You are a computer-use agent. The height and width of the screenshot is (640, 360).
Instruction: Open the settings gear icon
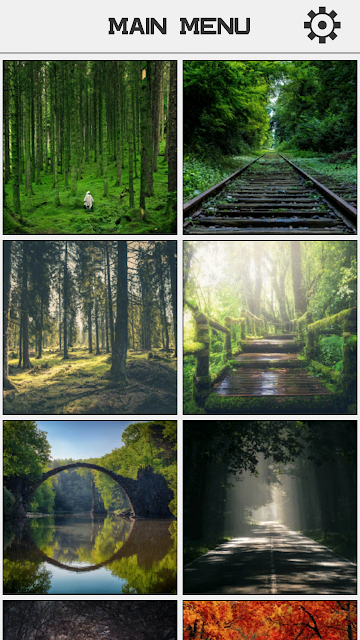(x=322, y=25)
